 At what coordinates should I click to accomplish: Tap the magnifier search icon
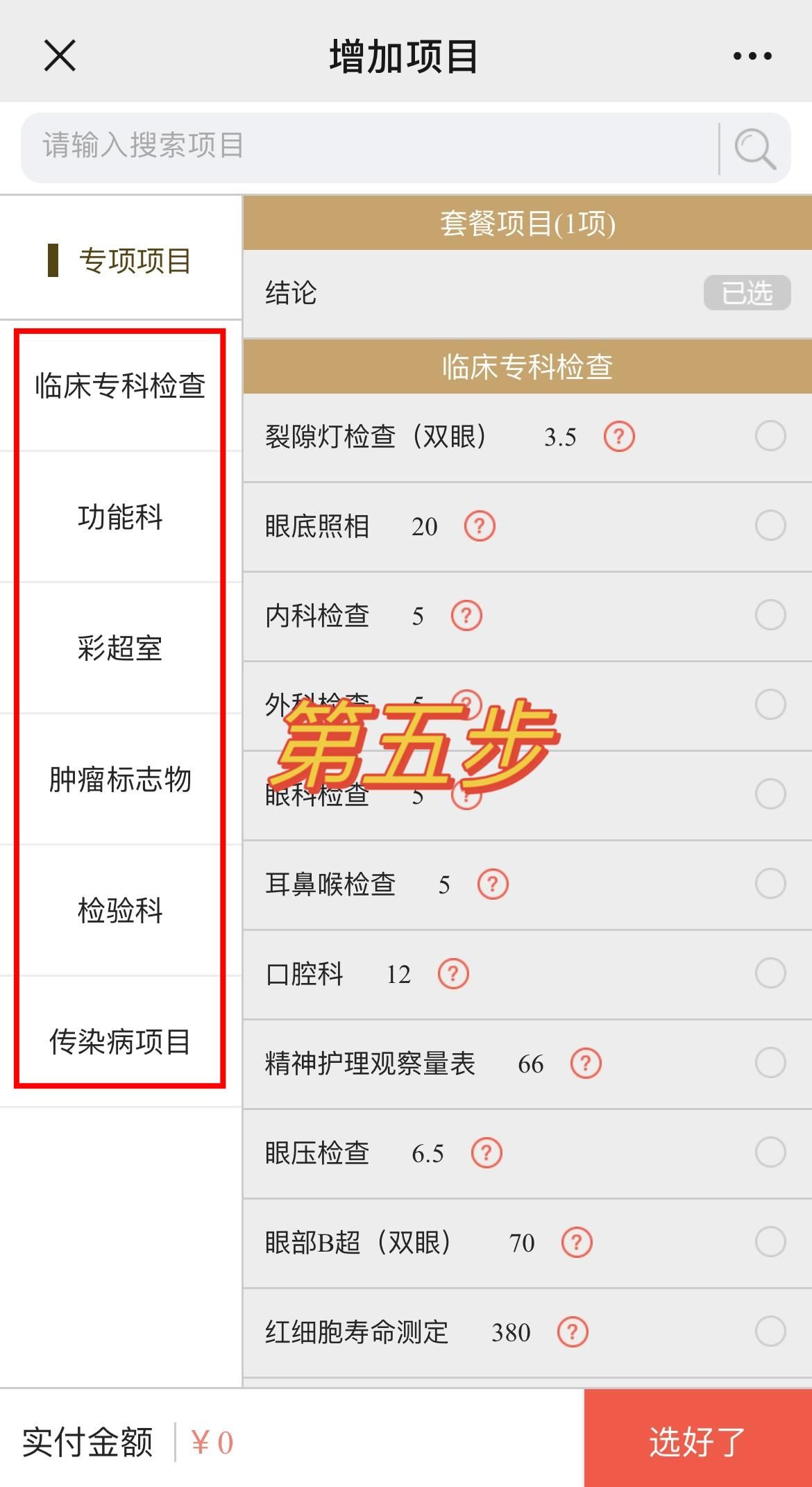754,148
